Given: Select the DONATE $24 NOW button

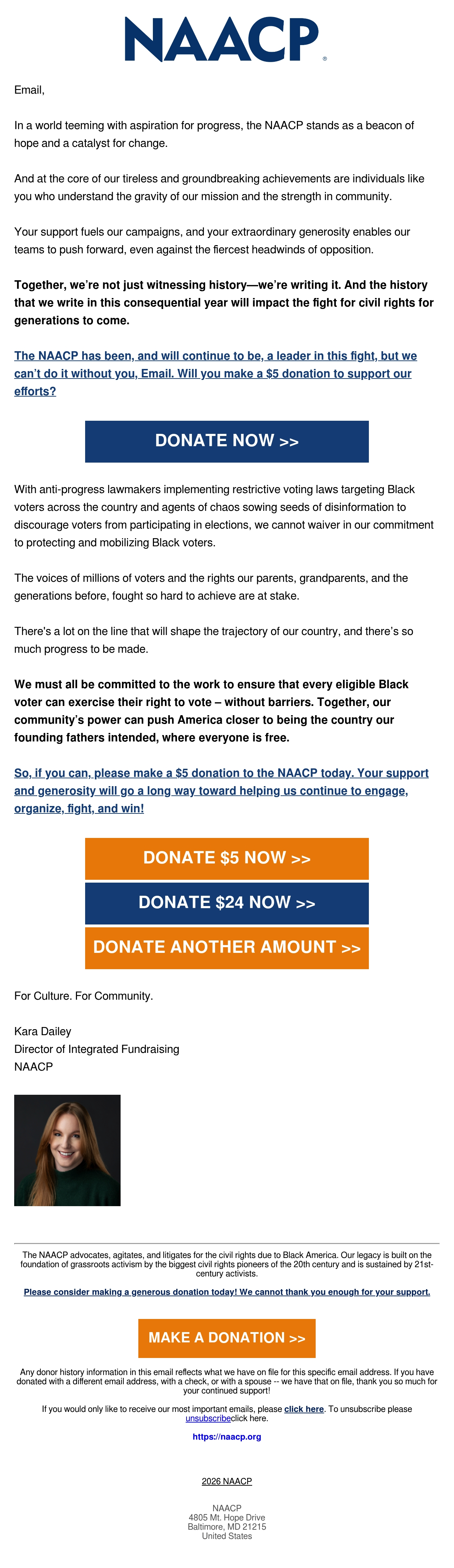Looking at the screenshot, I should 226,903.
